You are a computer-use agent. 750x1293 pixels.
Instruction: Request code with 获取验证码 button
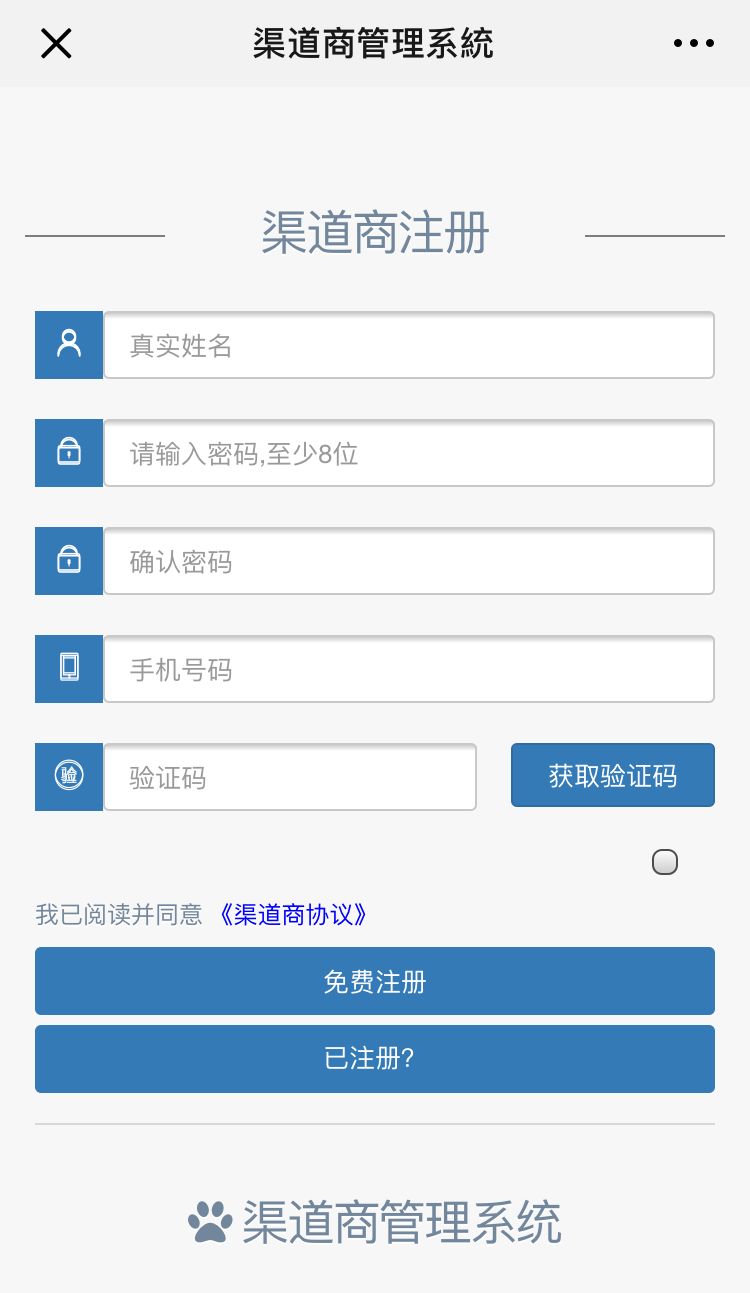[x=612, y=775]
